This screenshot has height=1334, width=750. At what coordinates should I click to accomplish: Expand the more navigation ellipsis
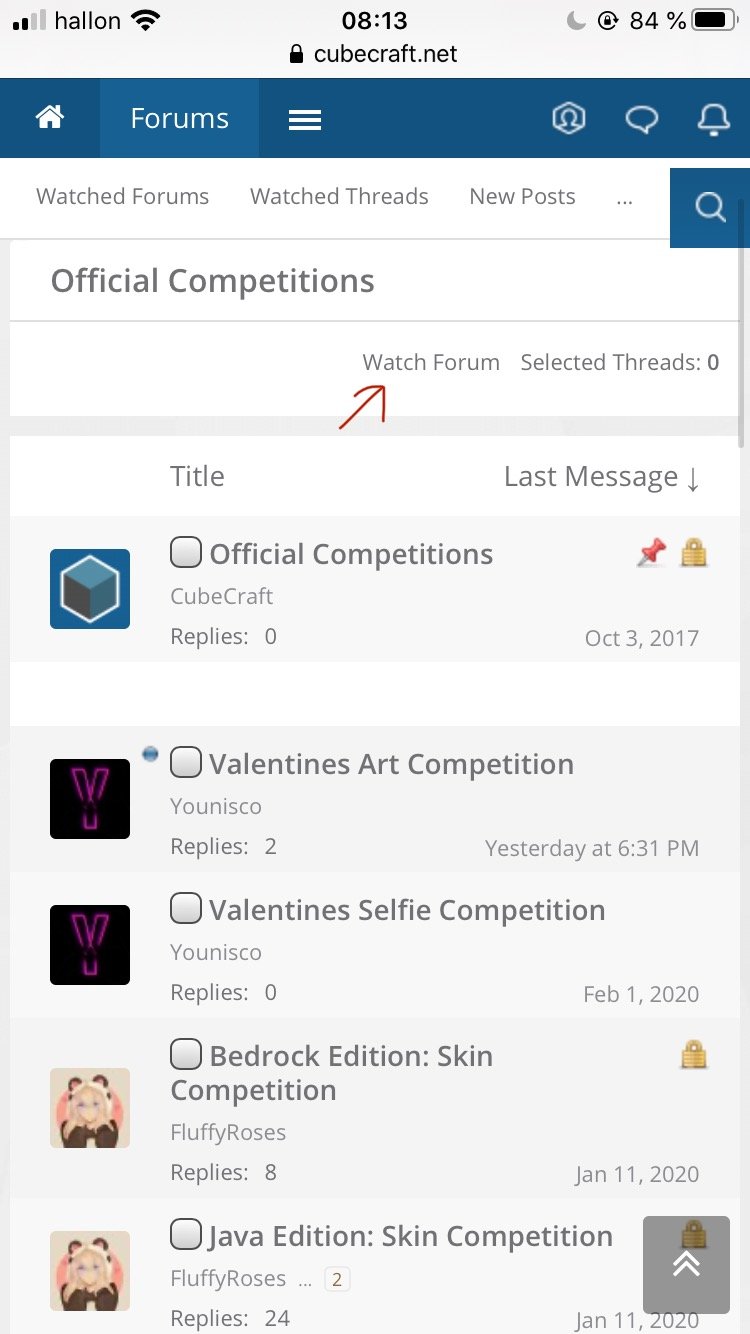625,199
